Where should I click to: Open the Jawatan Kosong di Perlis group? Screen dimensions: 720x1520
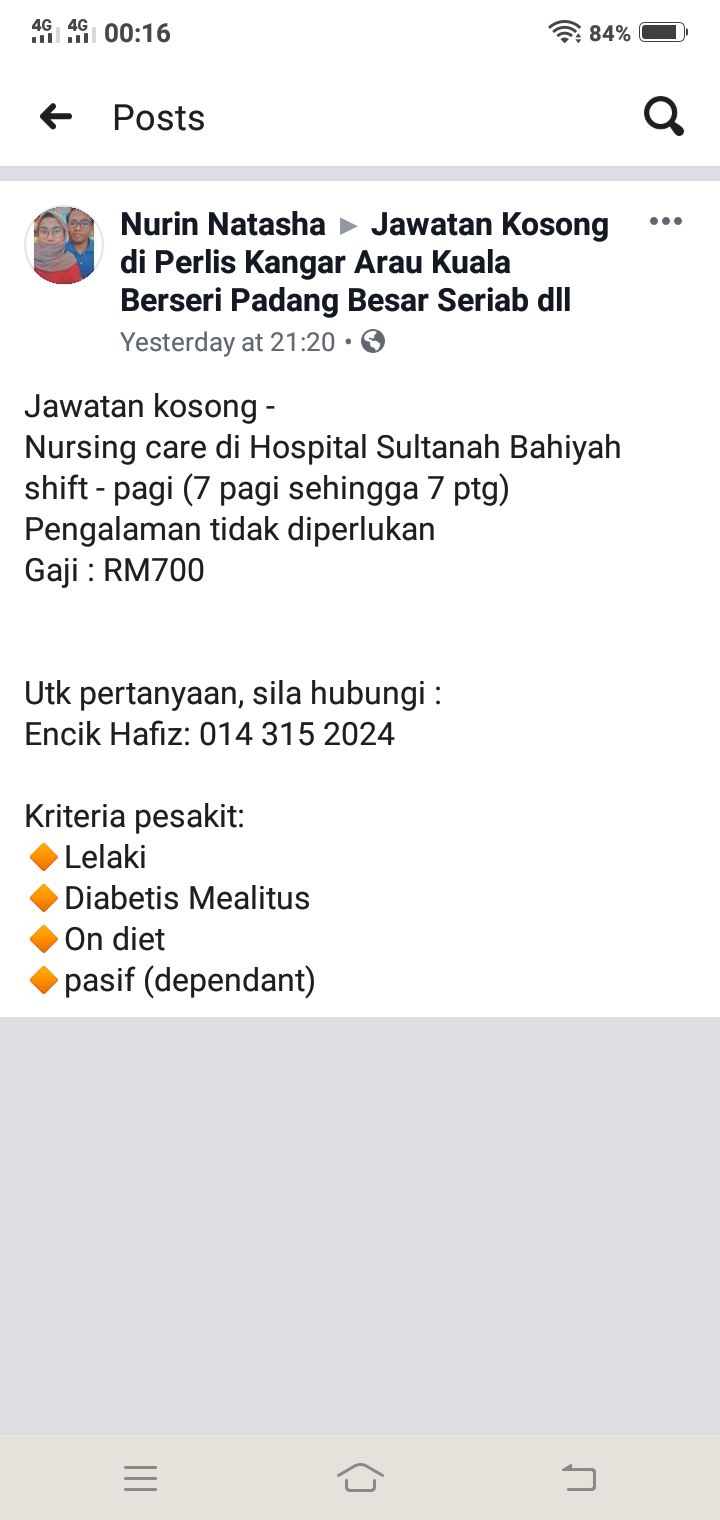[364, 262]
